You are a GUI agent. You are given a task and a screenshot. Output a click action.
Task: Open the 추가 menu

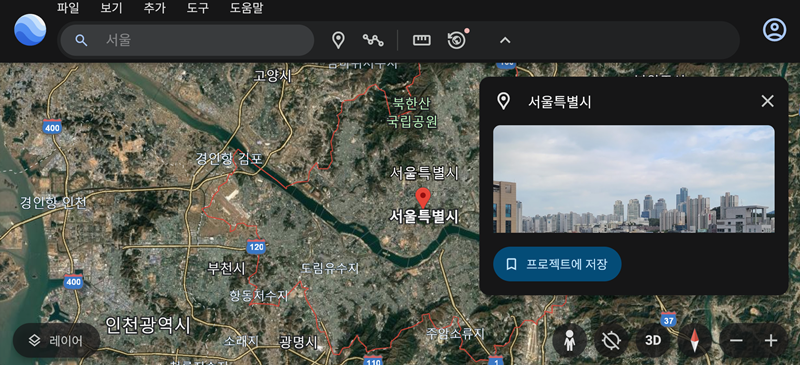click(155, 8)
